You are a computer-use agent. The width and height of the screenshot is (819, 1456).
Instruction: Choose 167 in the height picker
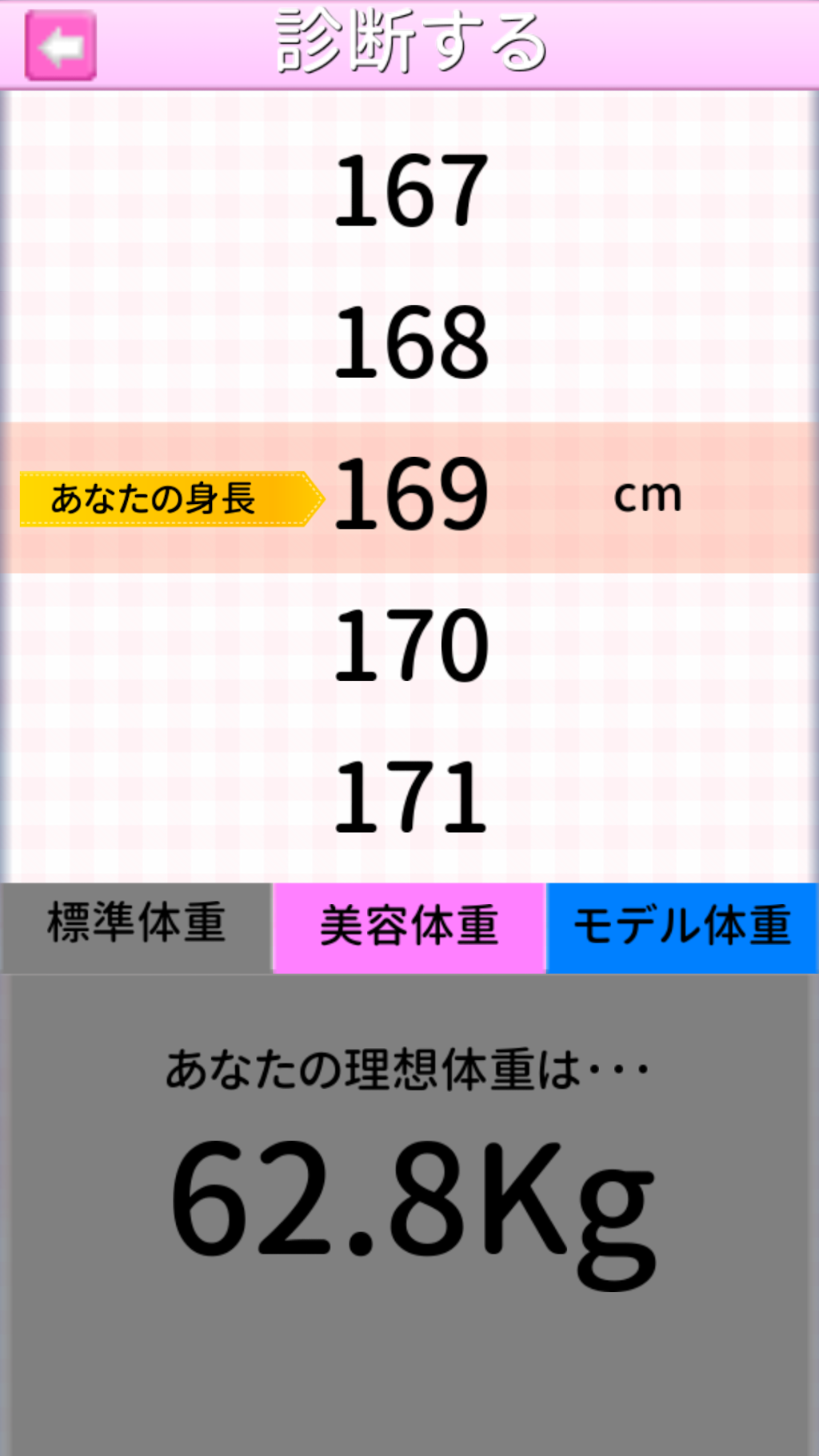[x=410, y=190]
